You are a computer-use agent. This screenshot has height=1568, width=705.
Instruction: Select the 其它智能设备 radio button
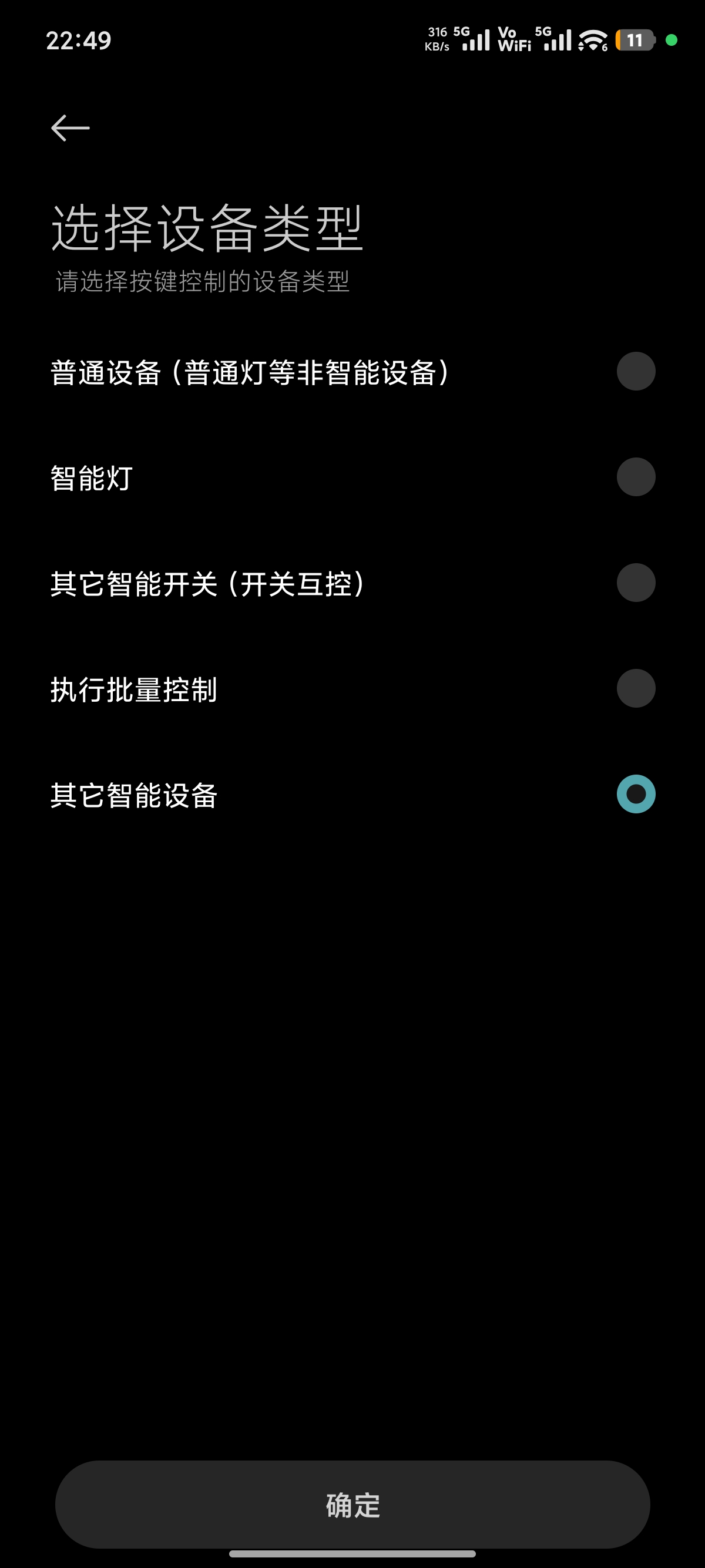tap(635, 795)
